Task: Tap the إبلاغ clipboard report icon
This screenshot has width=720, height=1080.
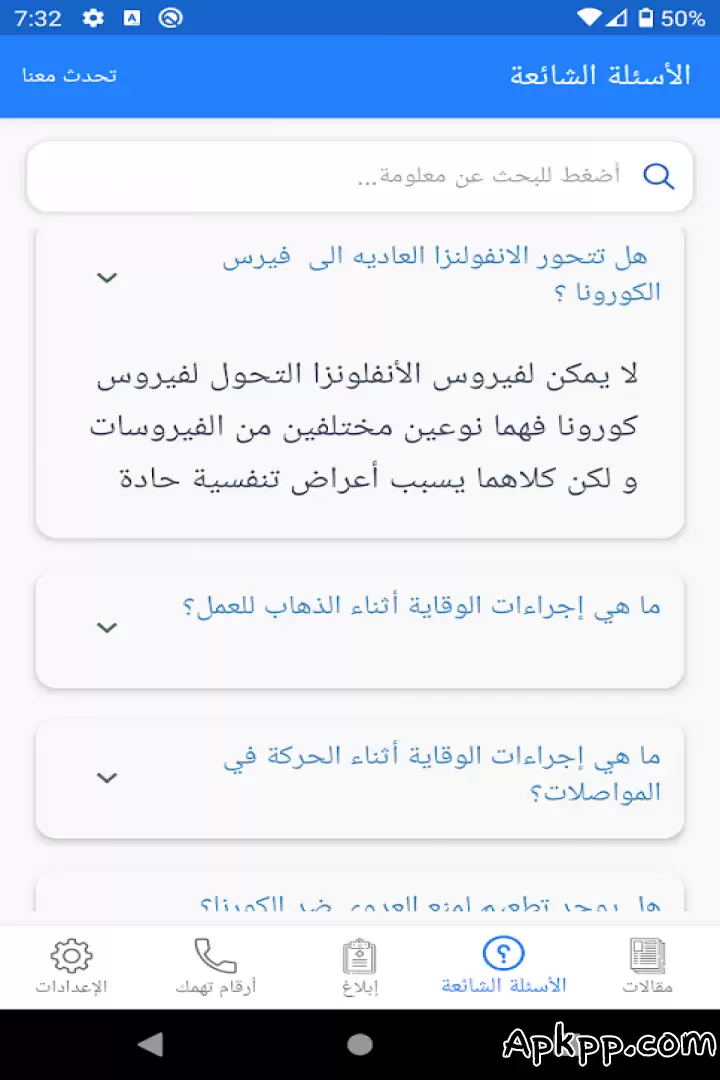Action: (x=359, y=956)
